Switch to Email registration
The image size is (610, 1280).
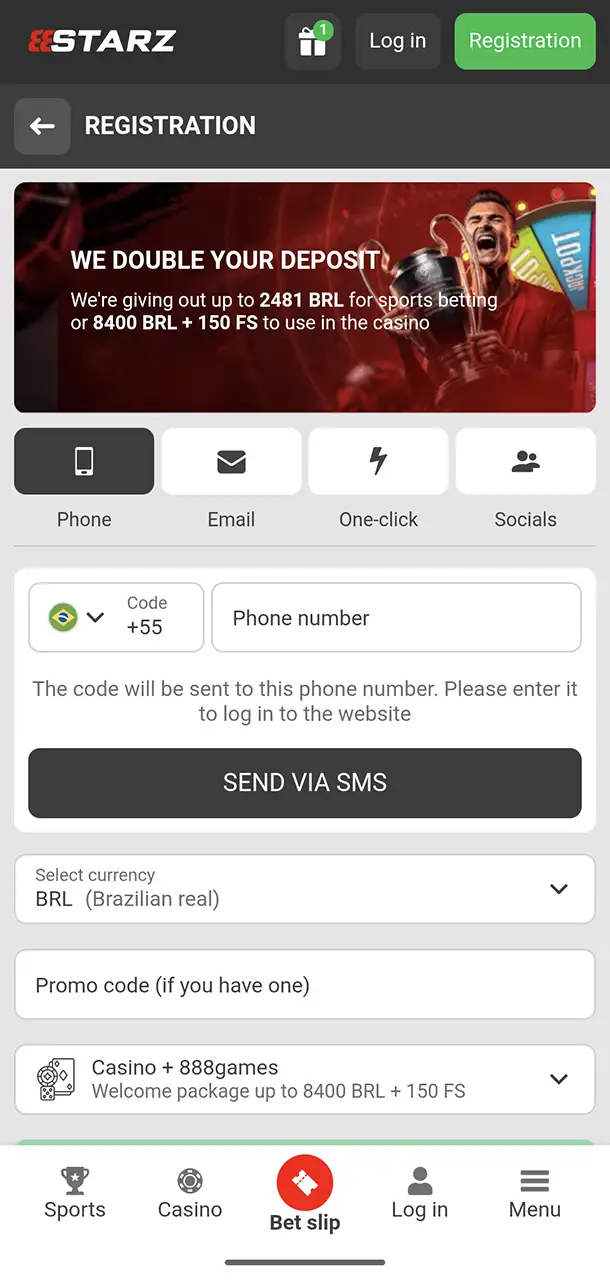point(231,461)
